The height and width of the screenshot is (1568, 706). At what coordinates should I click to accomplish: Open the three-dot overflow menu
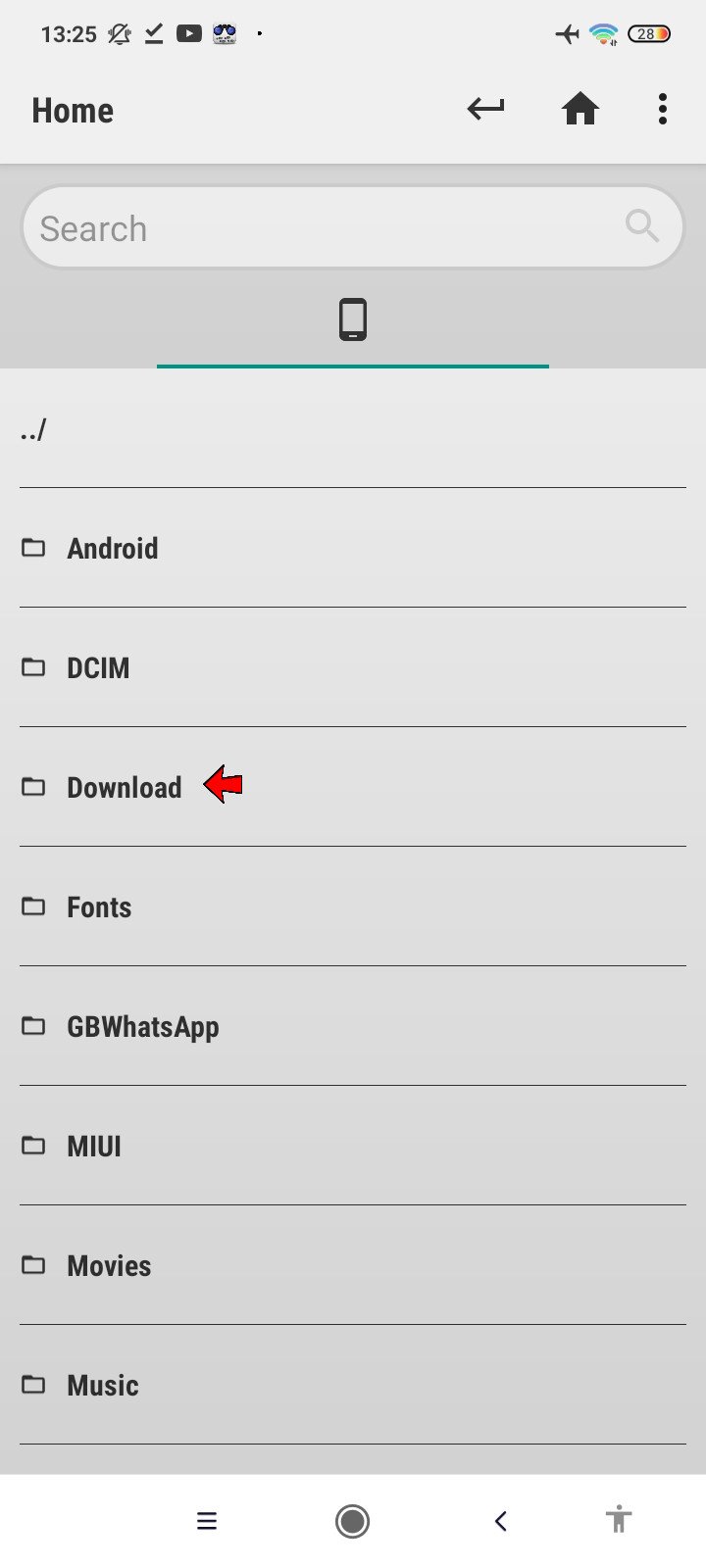click(x=663, y=109)
